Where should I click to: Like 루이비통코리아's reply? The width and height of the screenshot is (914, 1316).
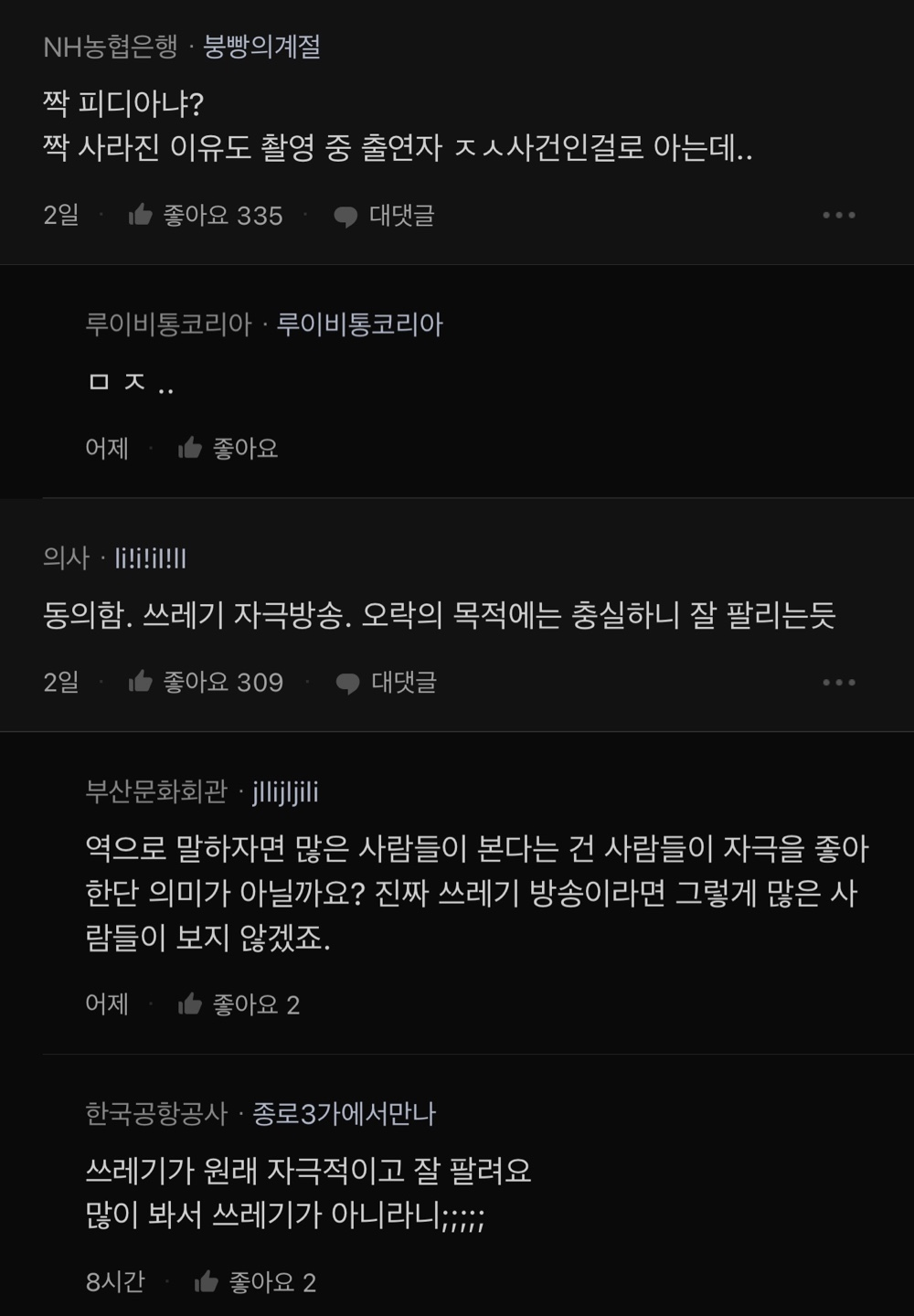click(190, 449)
